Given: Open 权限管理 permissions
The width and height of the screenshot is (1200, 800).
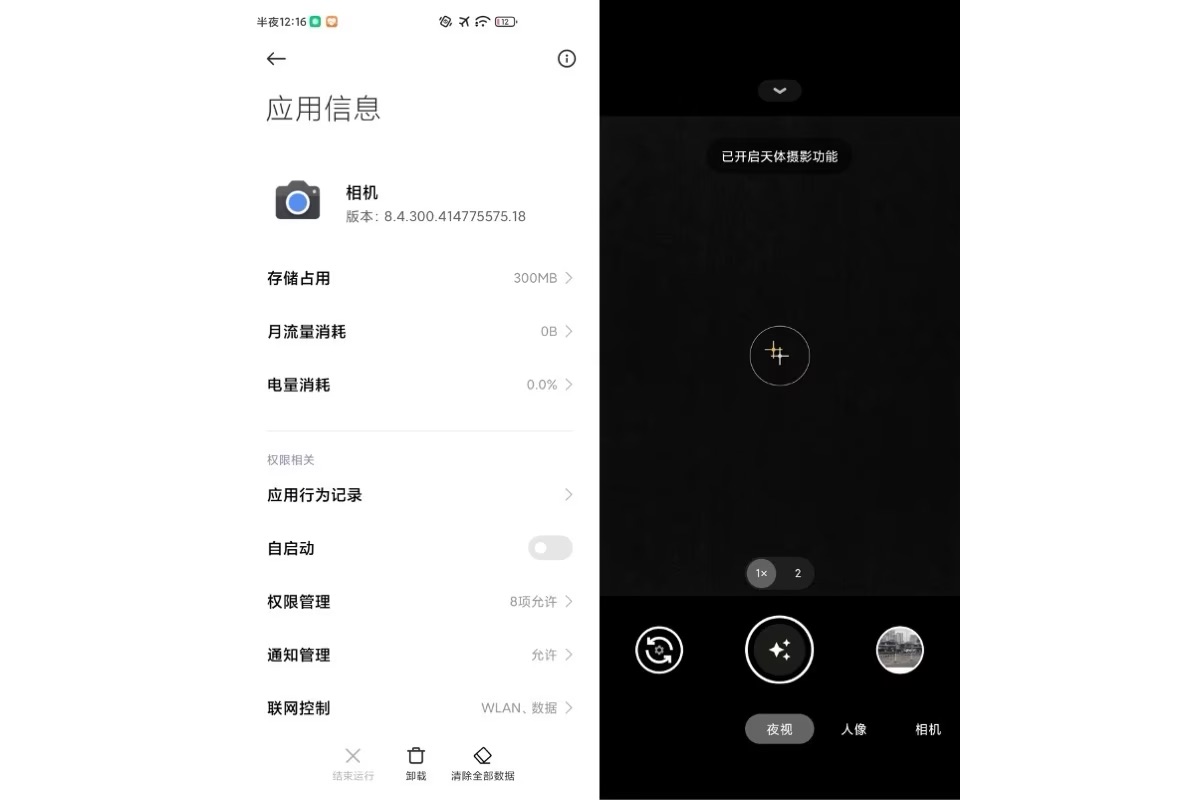Looking at the screenshot, I should pyautogui.click(x=420, y=601).
